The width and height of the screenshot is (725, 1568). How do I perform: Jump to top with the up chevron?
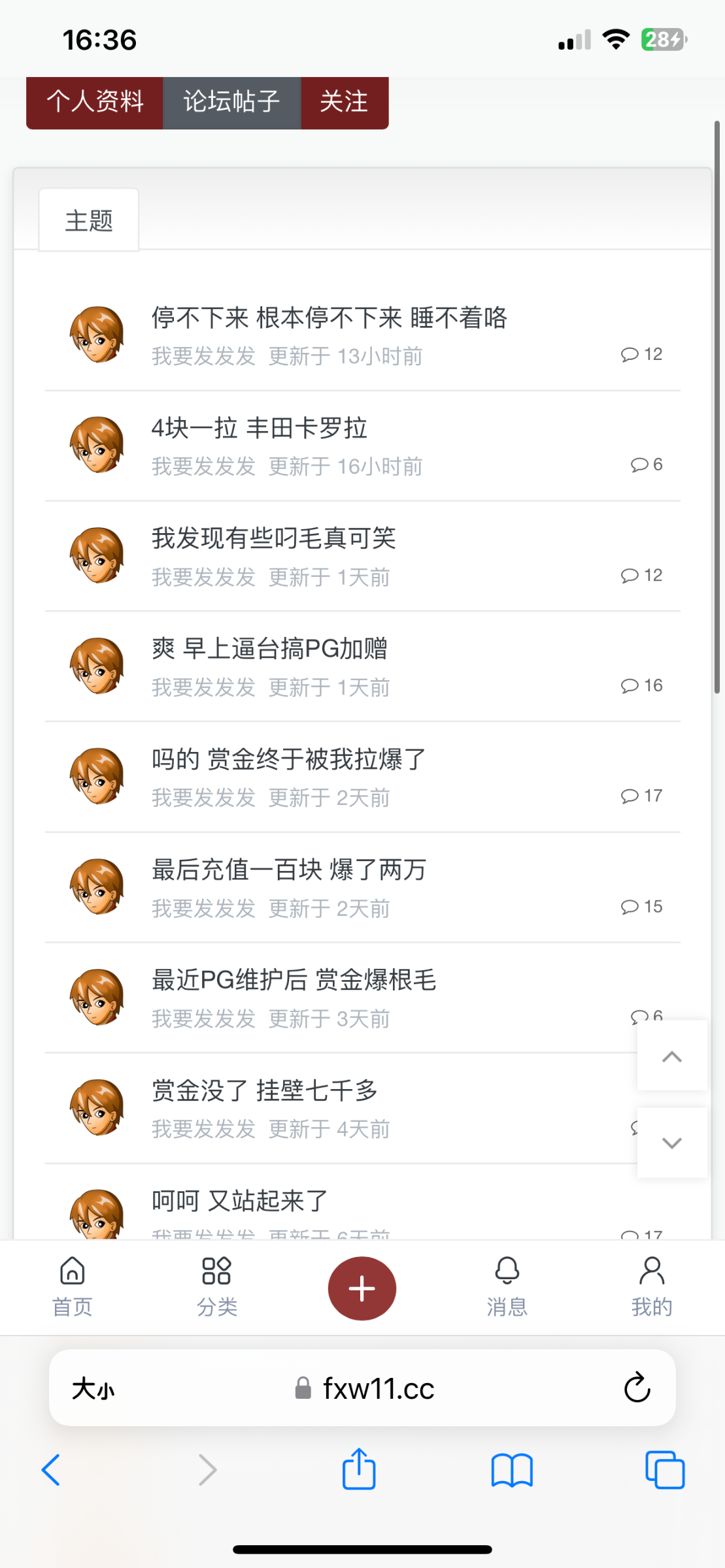(x=672, y=1056)
